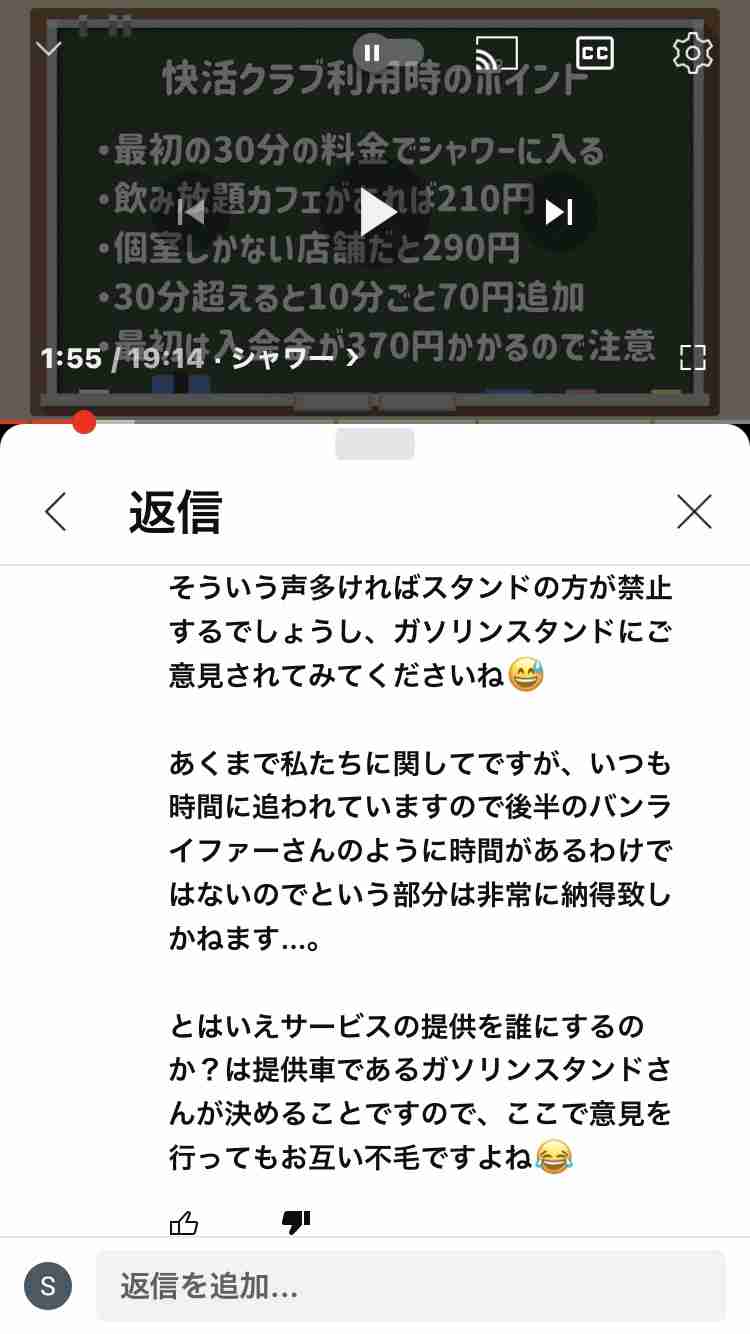Dislike this reply comment
750x1334 pixels.
point(296,1222)
